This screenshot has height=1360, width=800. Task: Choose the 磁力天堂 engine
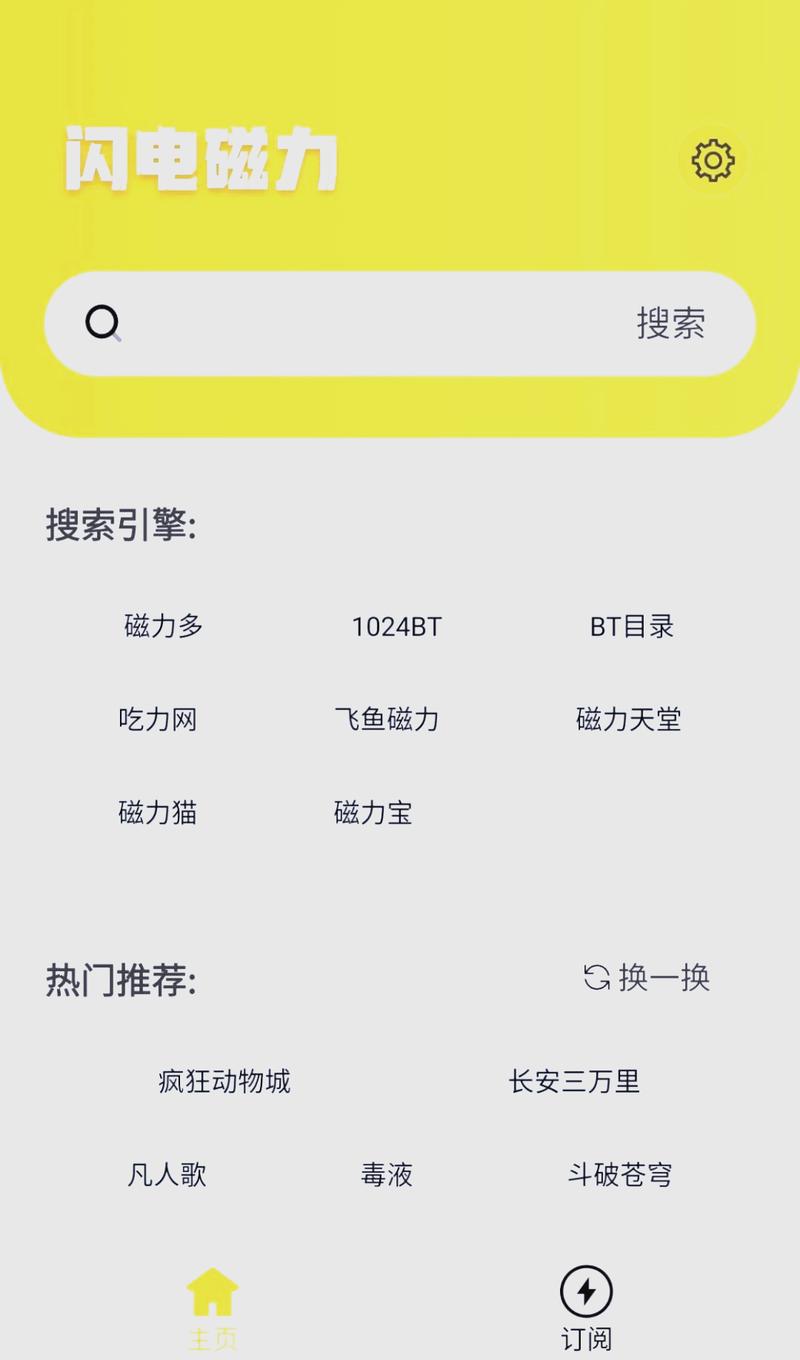click(x=628, y=720)
